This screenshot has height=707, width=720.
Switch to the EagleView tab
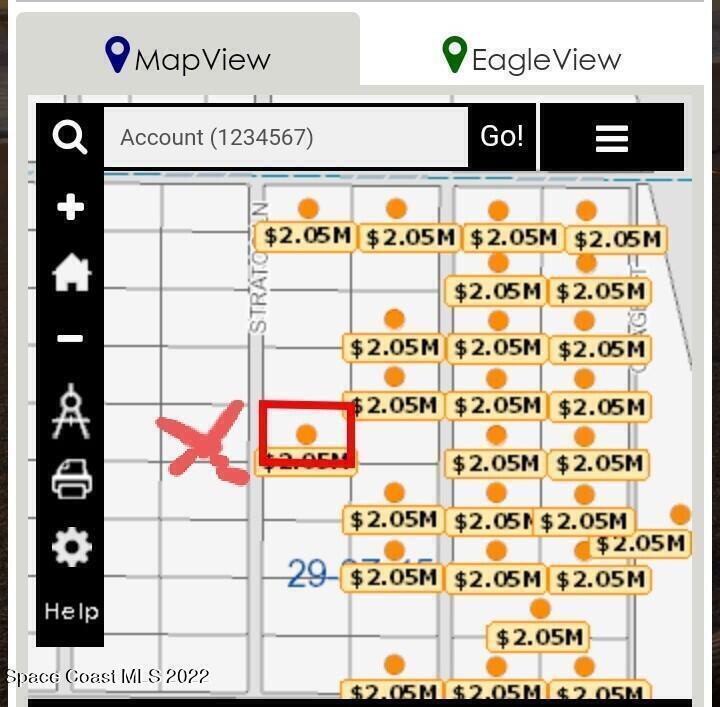point(532,57)
